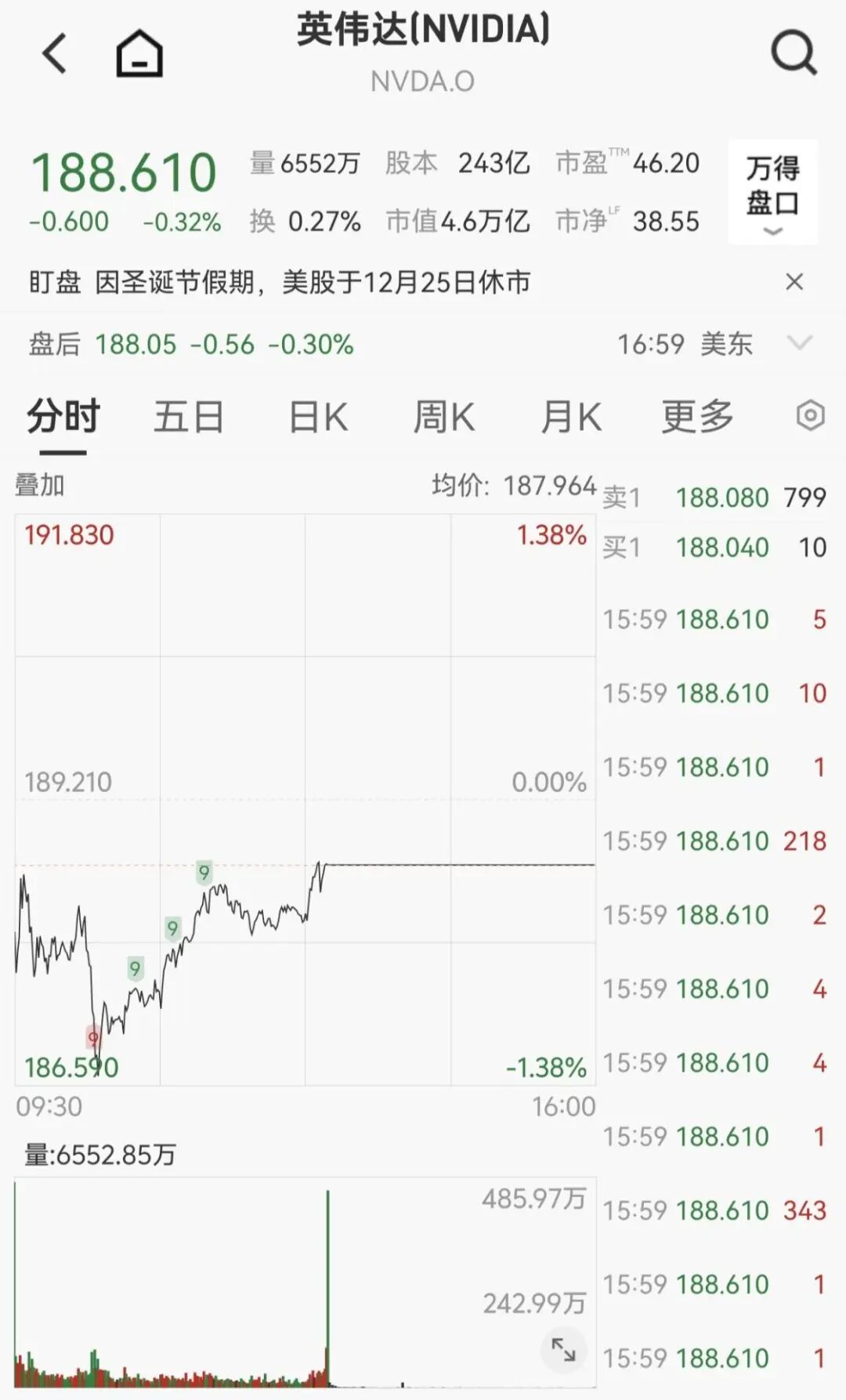This screenshot has height=1400, width=846.
Task: Open the home icon
Action: click(139, 53)
